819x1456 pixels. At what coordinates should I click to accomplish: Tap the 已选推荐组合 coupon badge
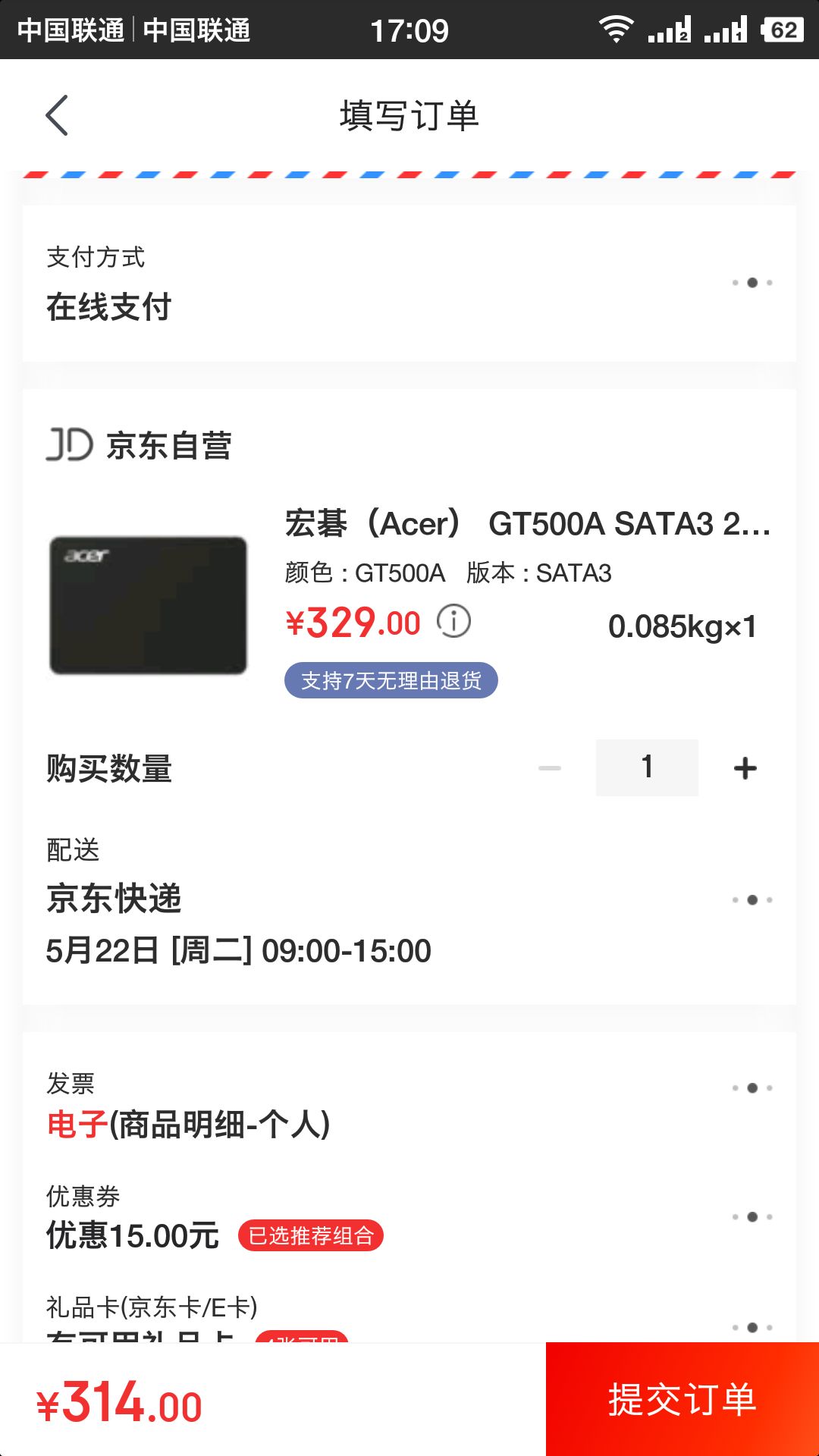click(x=312, y=1235)
